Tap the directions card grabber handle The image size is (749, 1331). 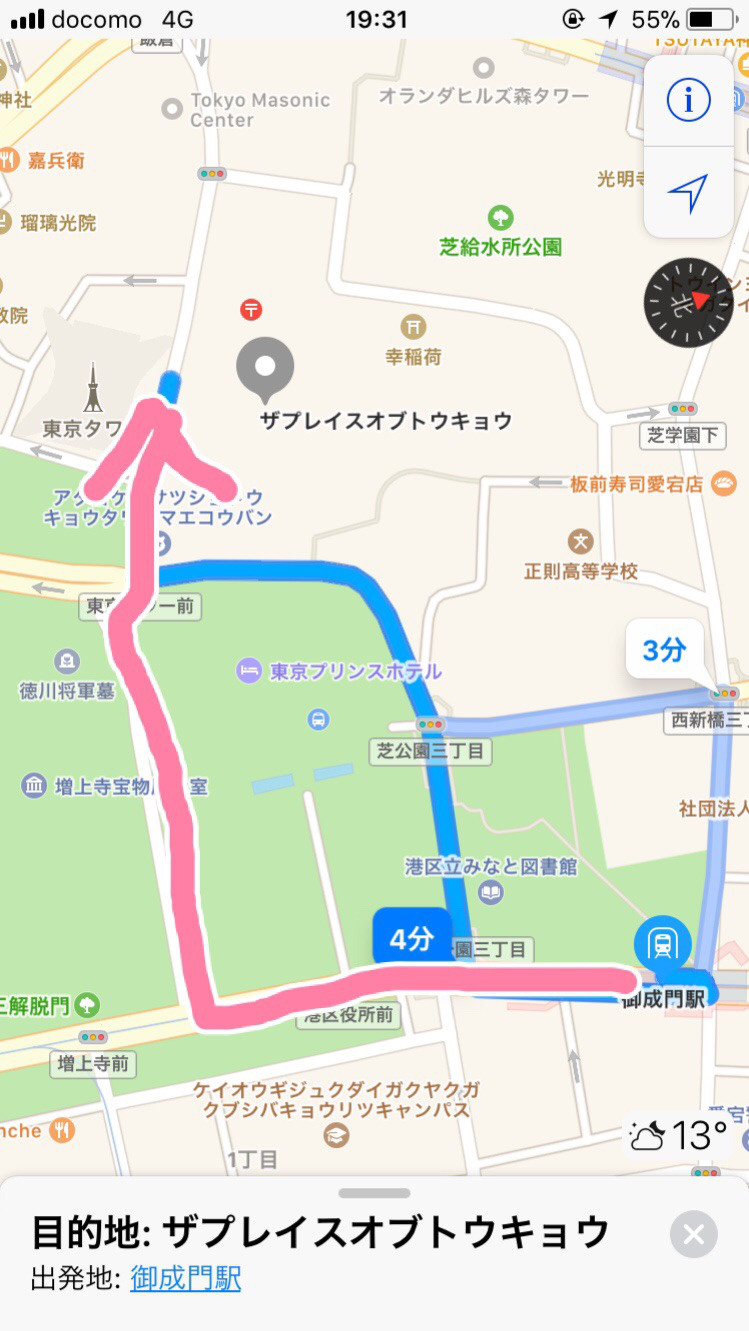pos(374,1193)
